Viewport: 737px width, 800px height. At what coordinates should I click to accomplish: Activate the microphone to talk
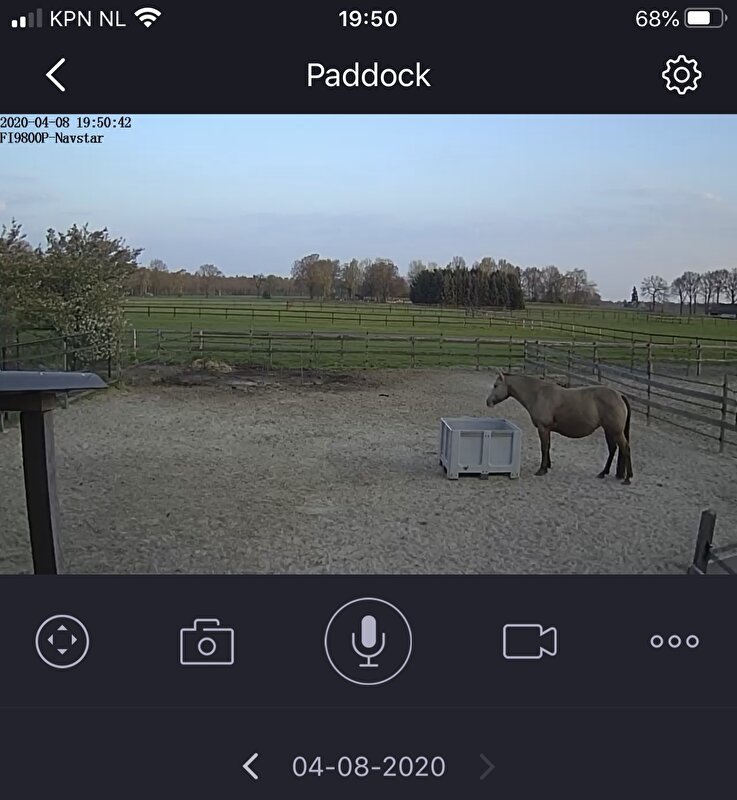click(368, 641)
